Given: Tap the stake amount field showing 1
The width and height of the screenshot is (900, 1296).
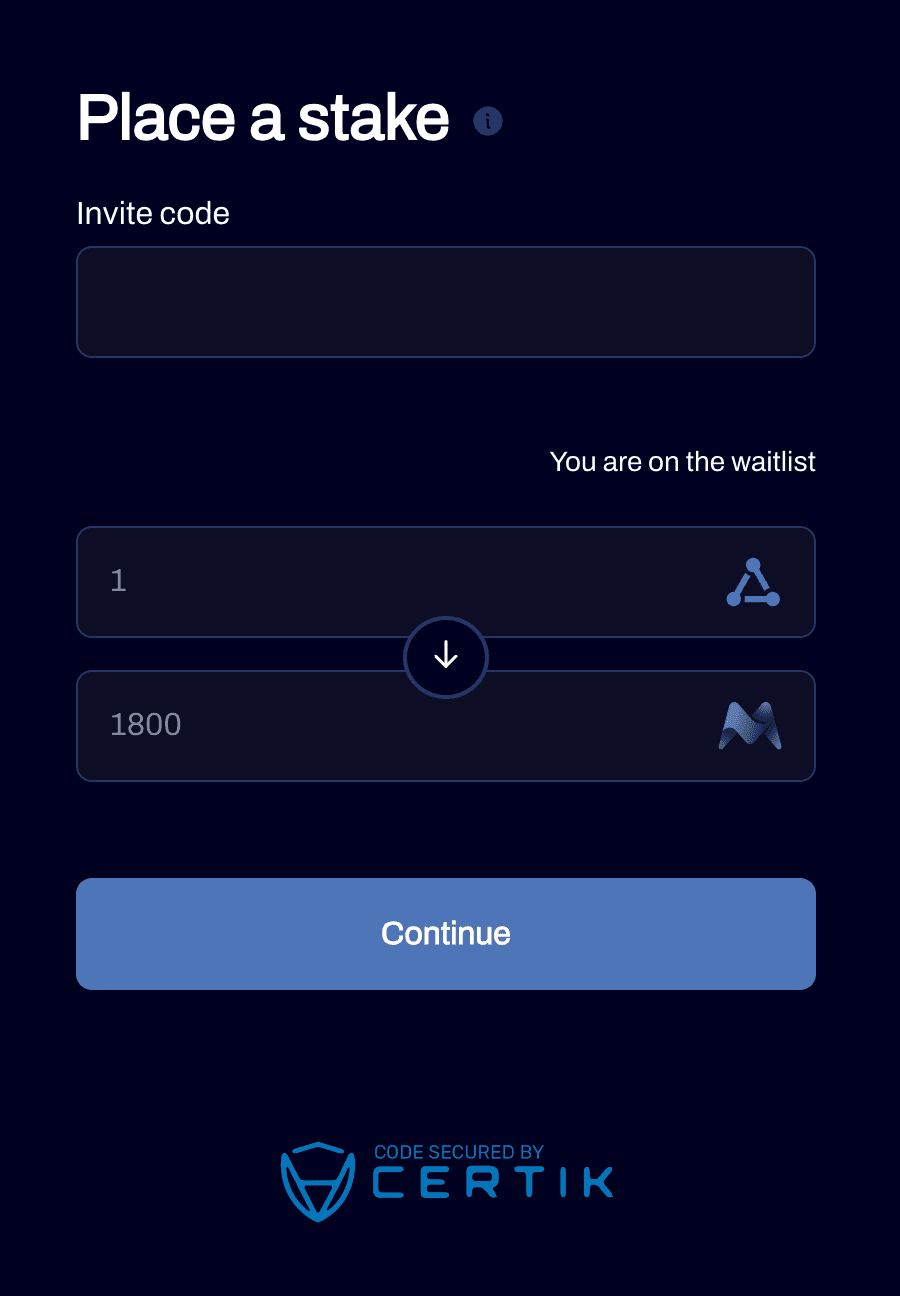Looking at the screenshot, I should click(x=400, y=581).
